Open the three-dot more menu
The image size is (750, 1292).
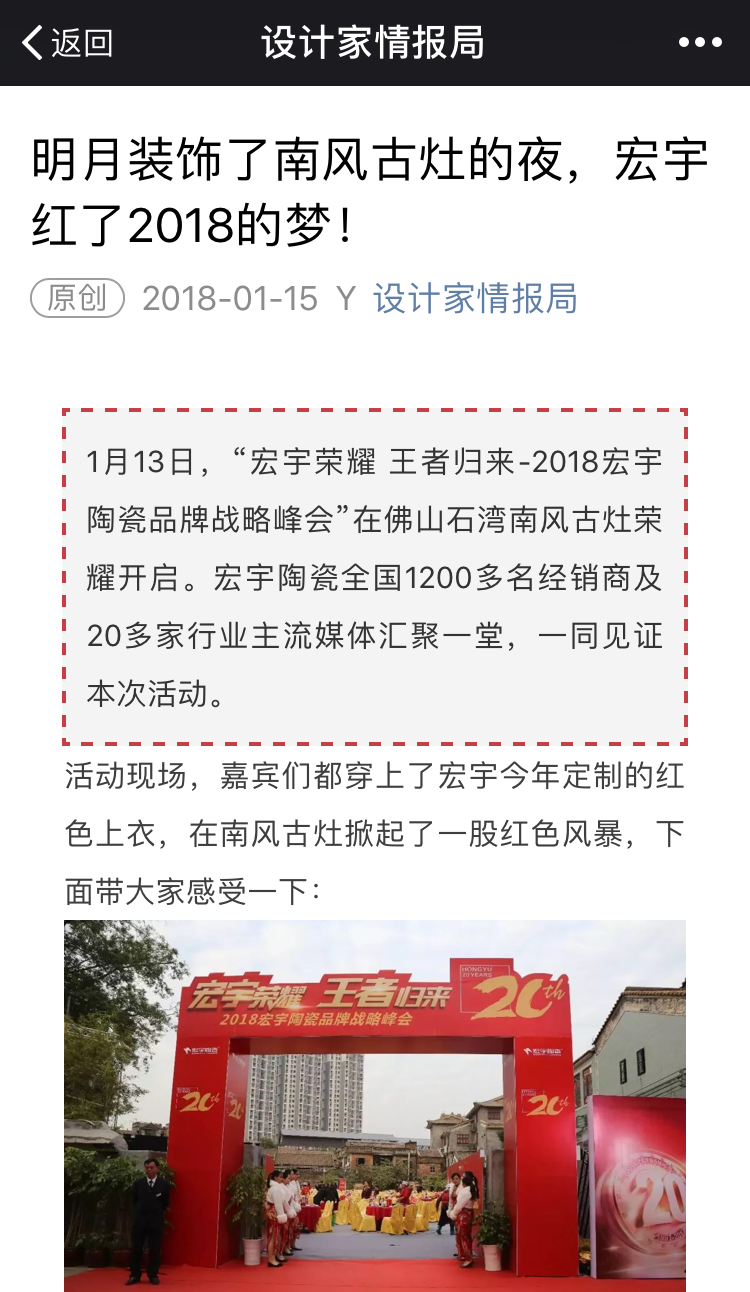[700, 43]
